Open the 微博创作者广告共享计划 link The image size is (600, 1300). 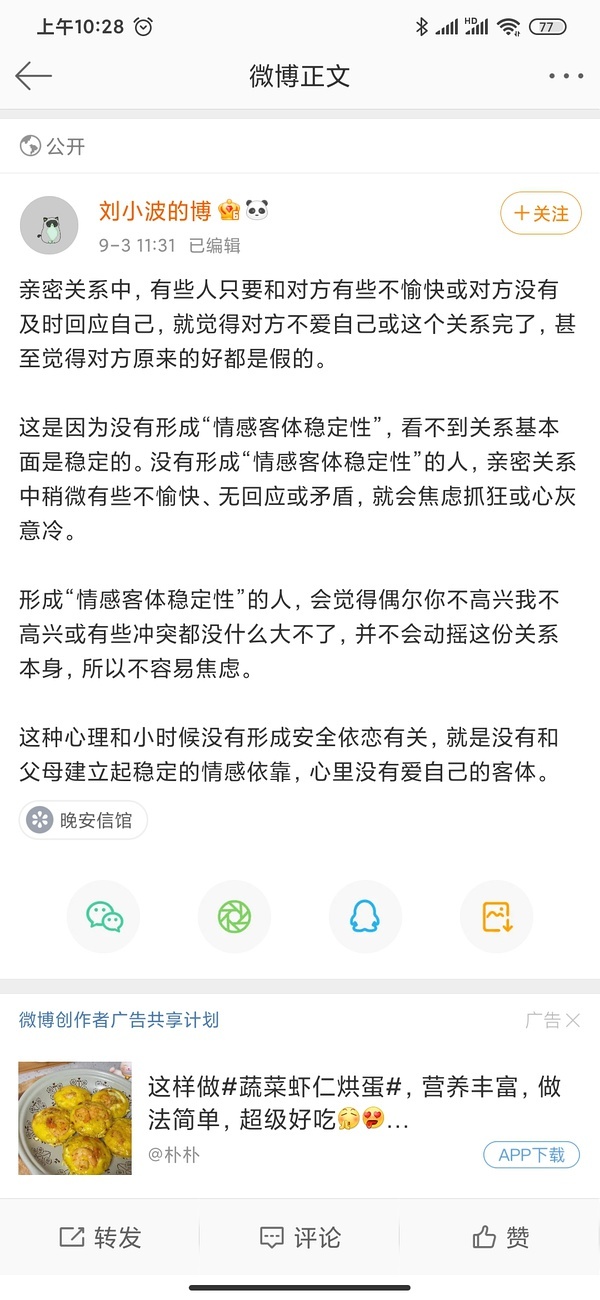pos(119,1020)
